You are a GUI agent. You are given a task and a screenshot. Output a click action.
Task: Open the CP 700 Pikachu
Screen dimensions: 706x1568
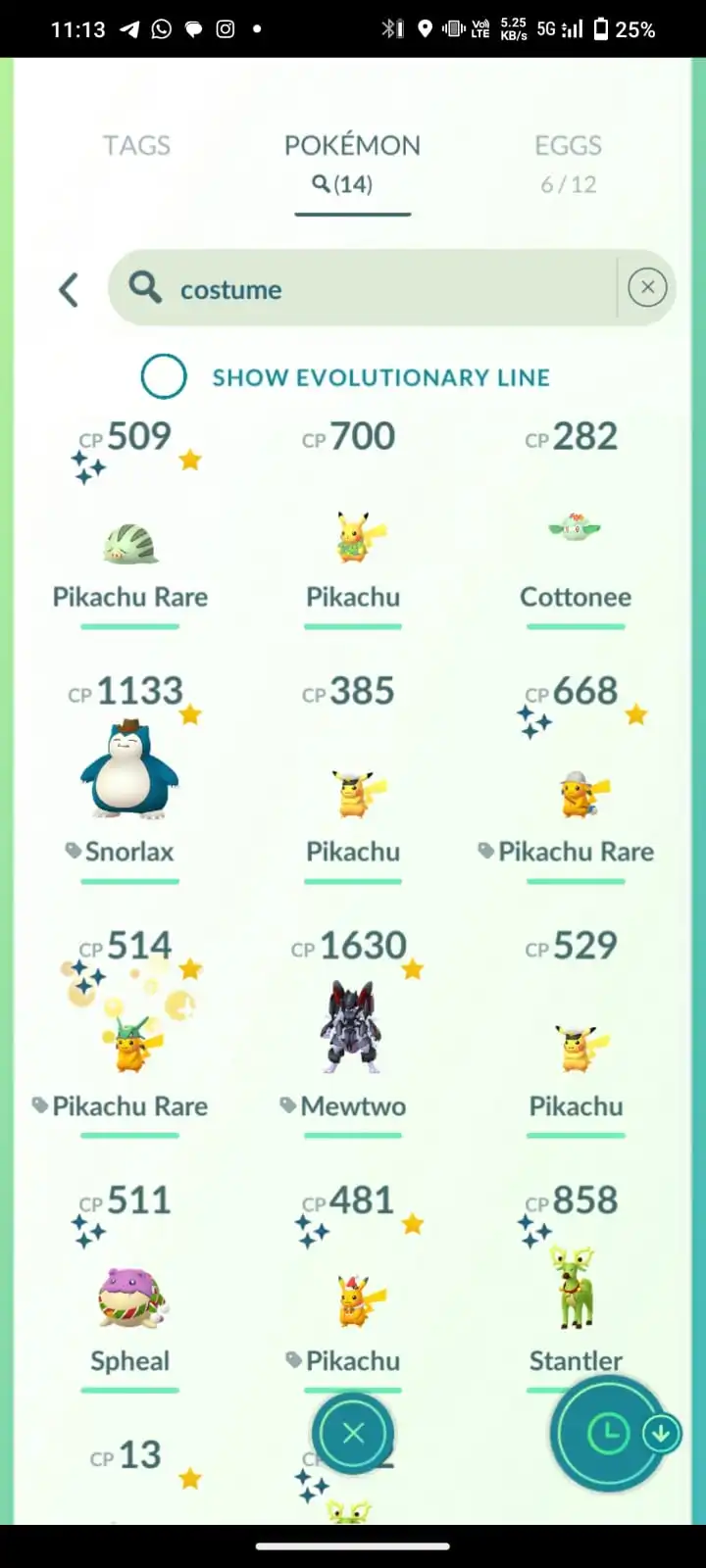353,539
